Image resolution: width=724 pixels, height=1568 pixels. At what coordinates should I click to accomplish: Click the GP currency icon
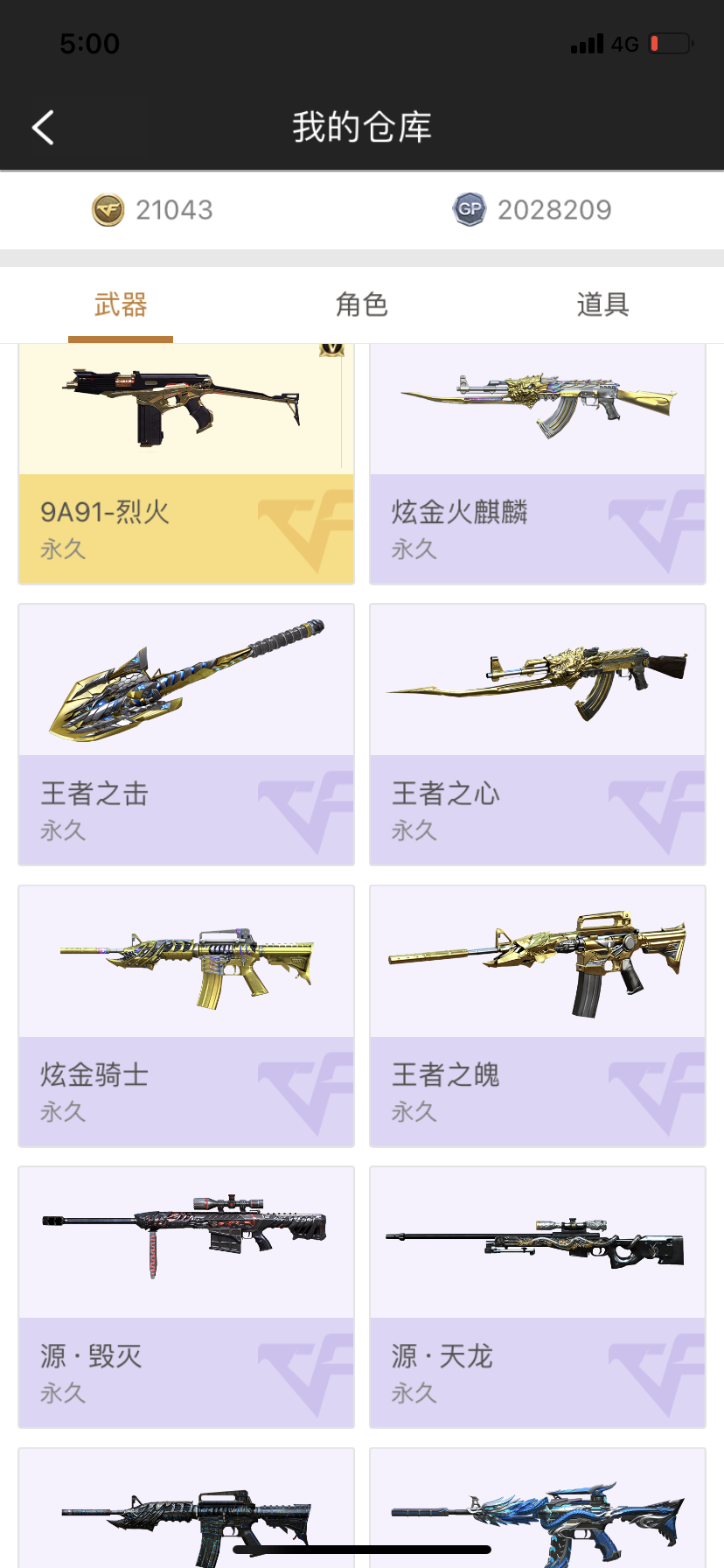point(470,210)
